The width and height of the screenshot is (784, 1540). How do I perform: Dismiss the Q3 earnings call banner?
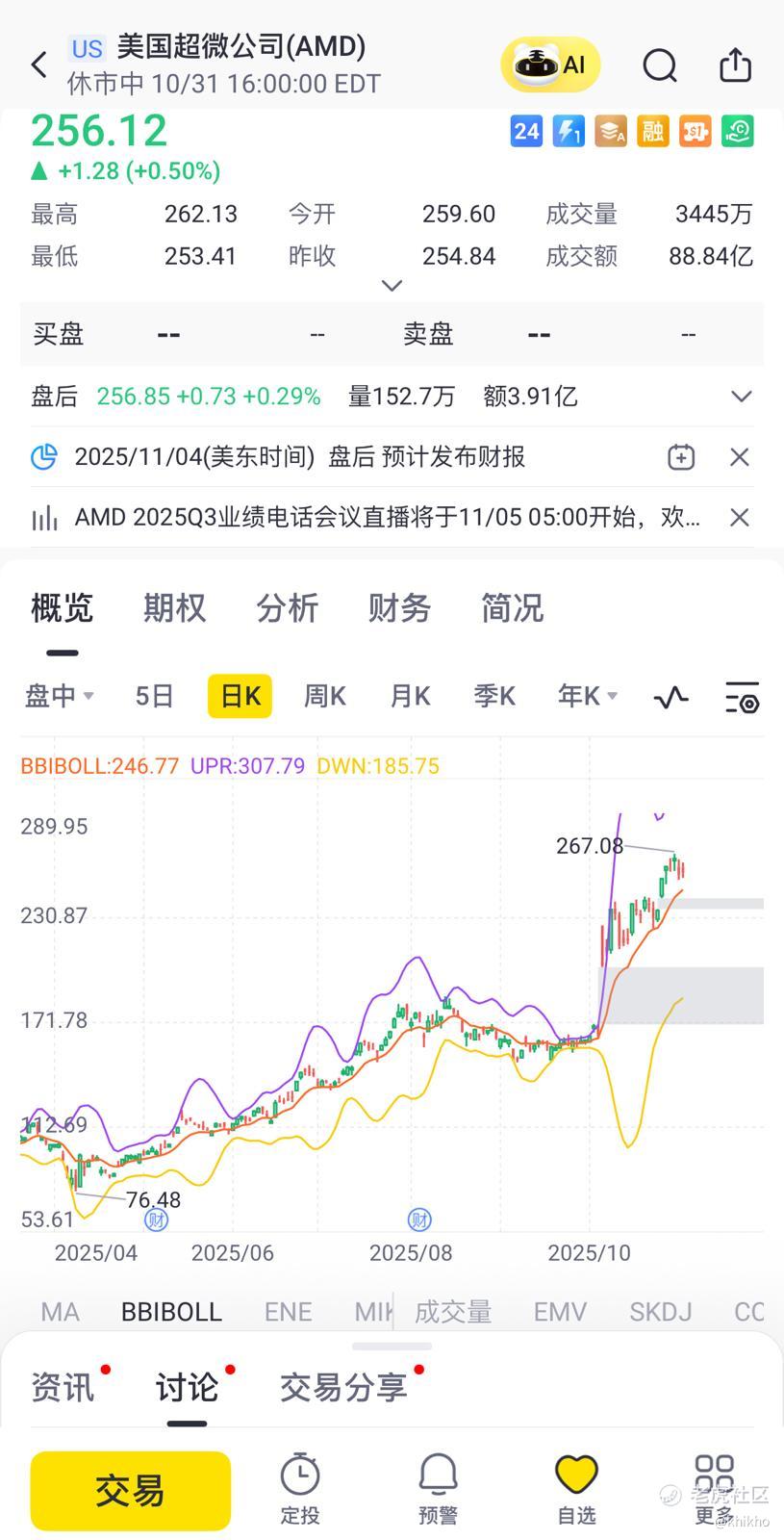[739, 518]
